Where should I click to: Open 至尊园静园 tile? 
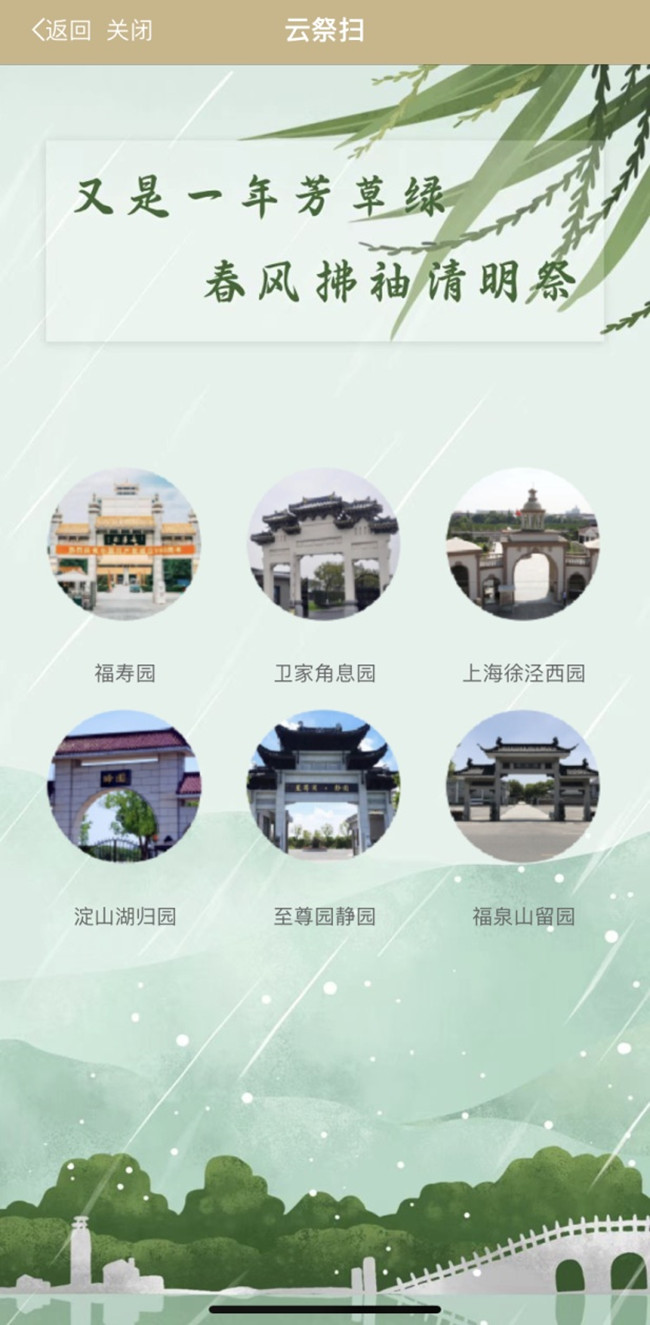pos(324,786)
